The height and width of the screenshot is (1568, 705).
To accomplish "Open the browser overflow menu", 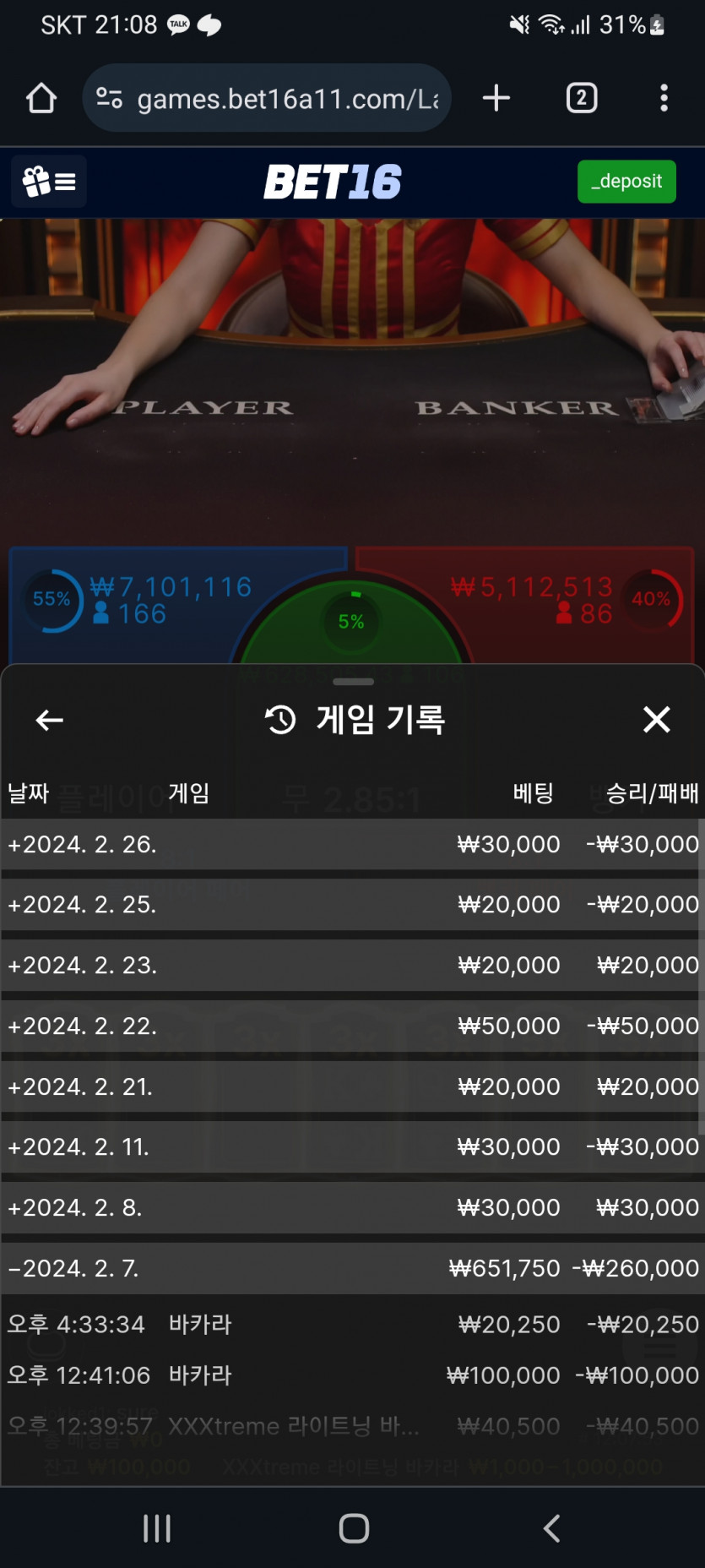I will point(664,99).
